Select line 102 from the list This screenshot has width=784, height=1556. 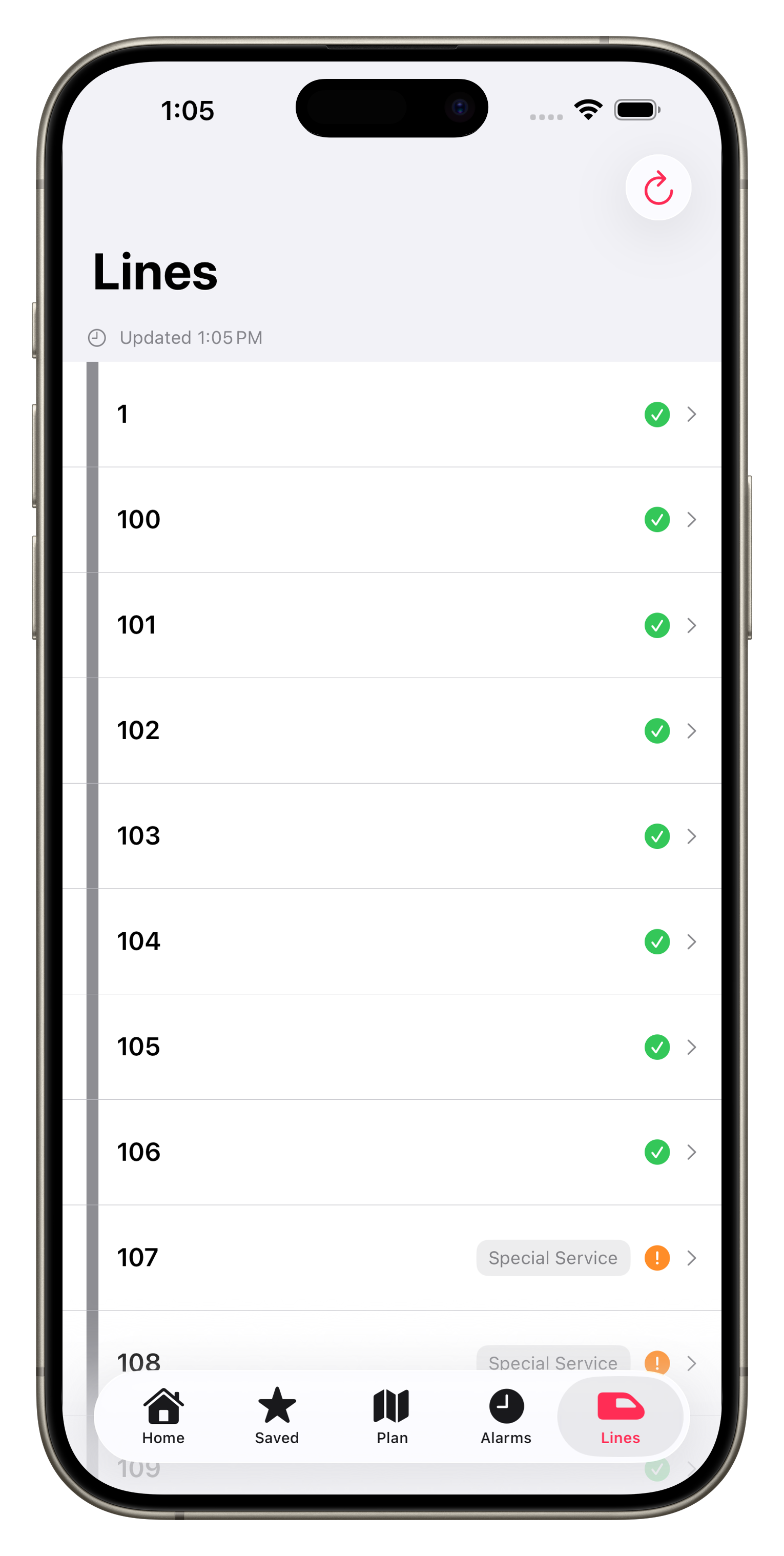coord(393,730)
